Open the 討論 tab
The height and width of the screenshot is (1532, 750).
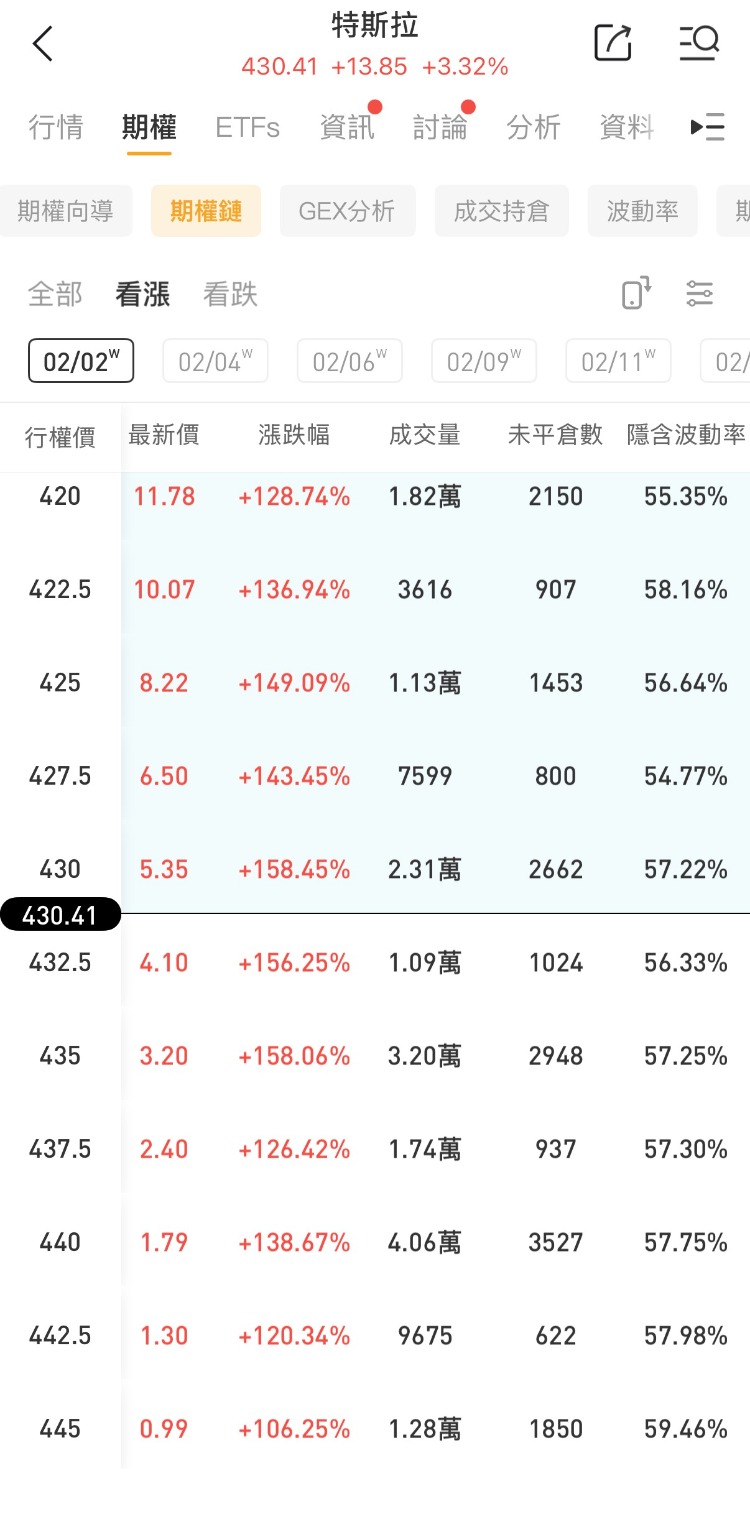click(440, 128)
